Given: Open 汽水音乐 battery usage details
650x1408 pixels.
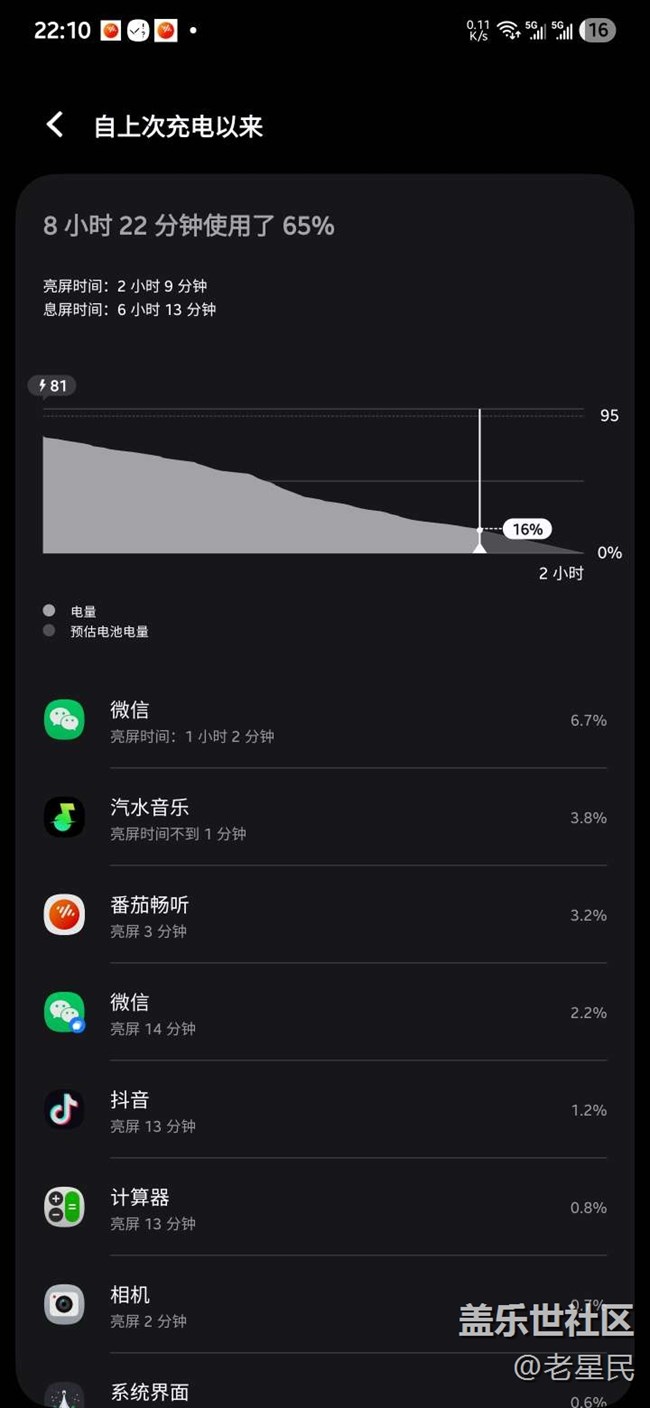Looking at the screenshot, I should coord(325,818).
